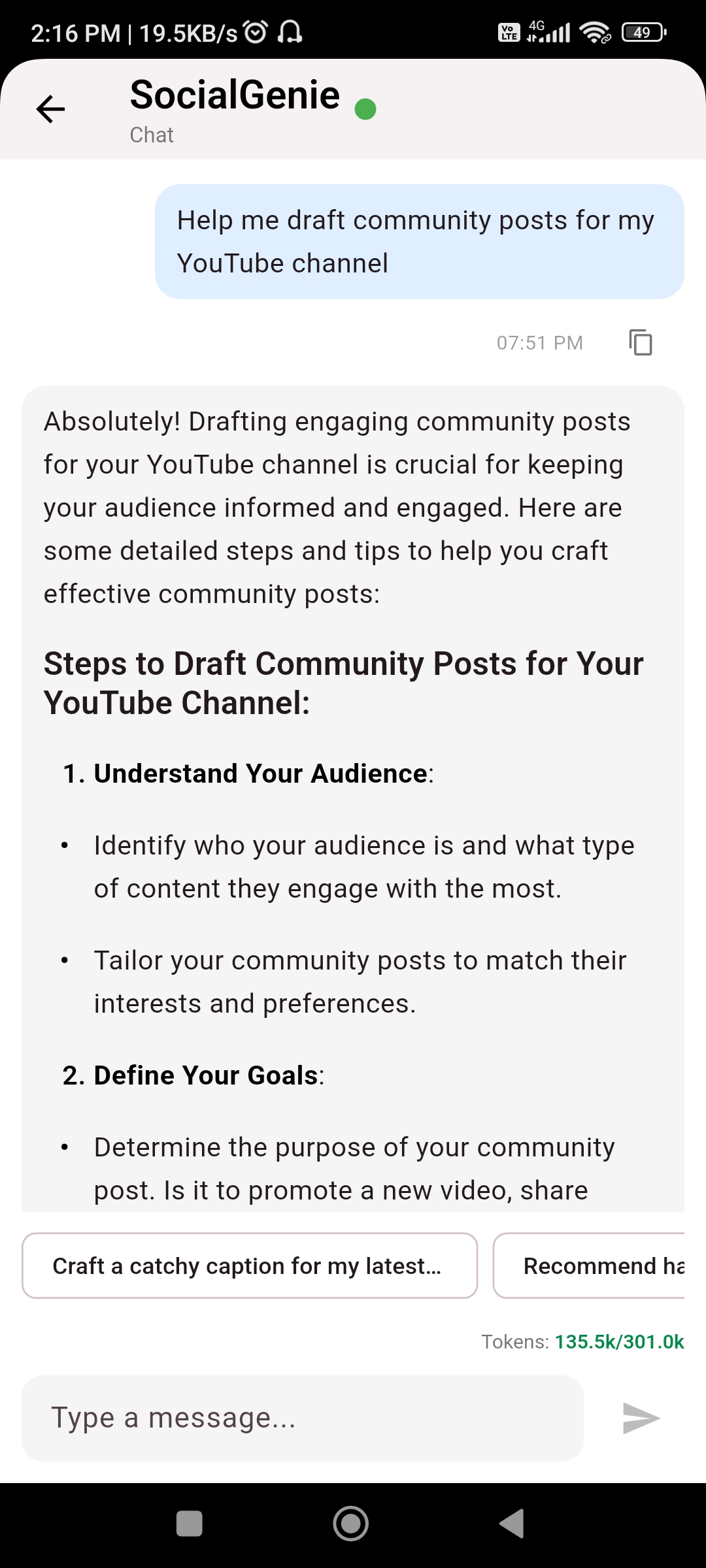The height and width of the screenshot is (1568, 706).
Task: Send the message with the arrow icon
Action: tap(641, 1418)
